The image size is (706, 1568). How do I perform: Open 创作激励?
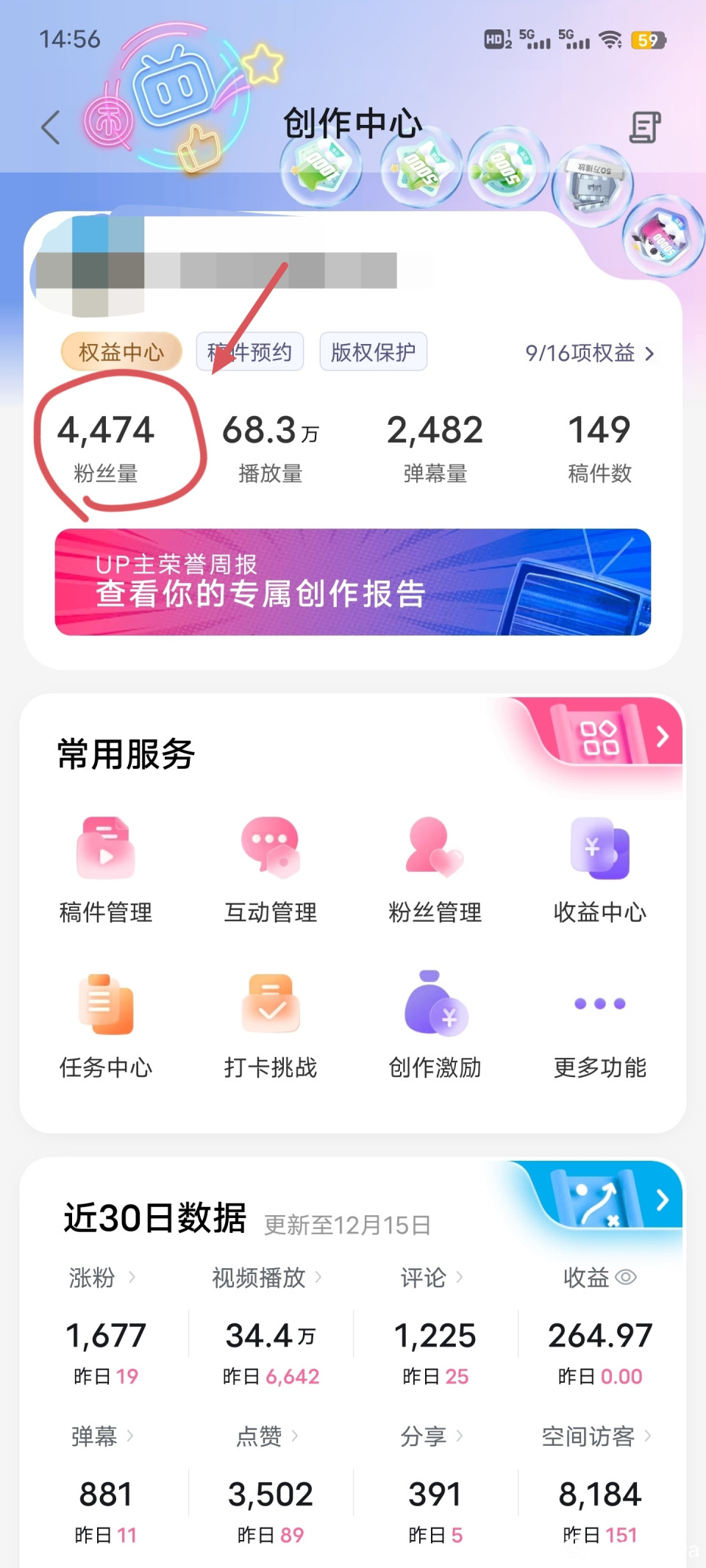pyautogui.click(x=435, y=1025)
